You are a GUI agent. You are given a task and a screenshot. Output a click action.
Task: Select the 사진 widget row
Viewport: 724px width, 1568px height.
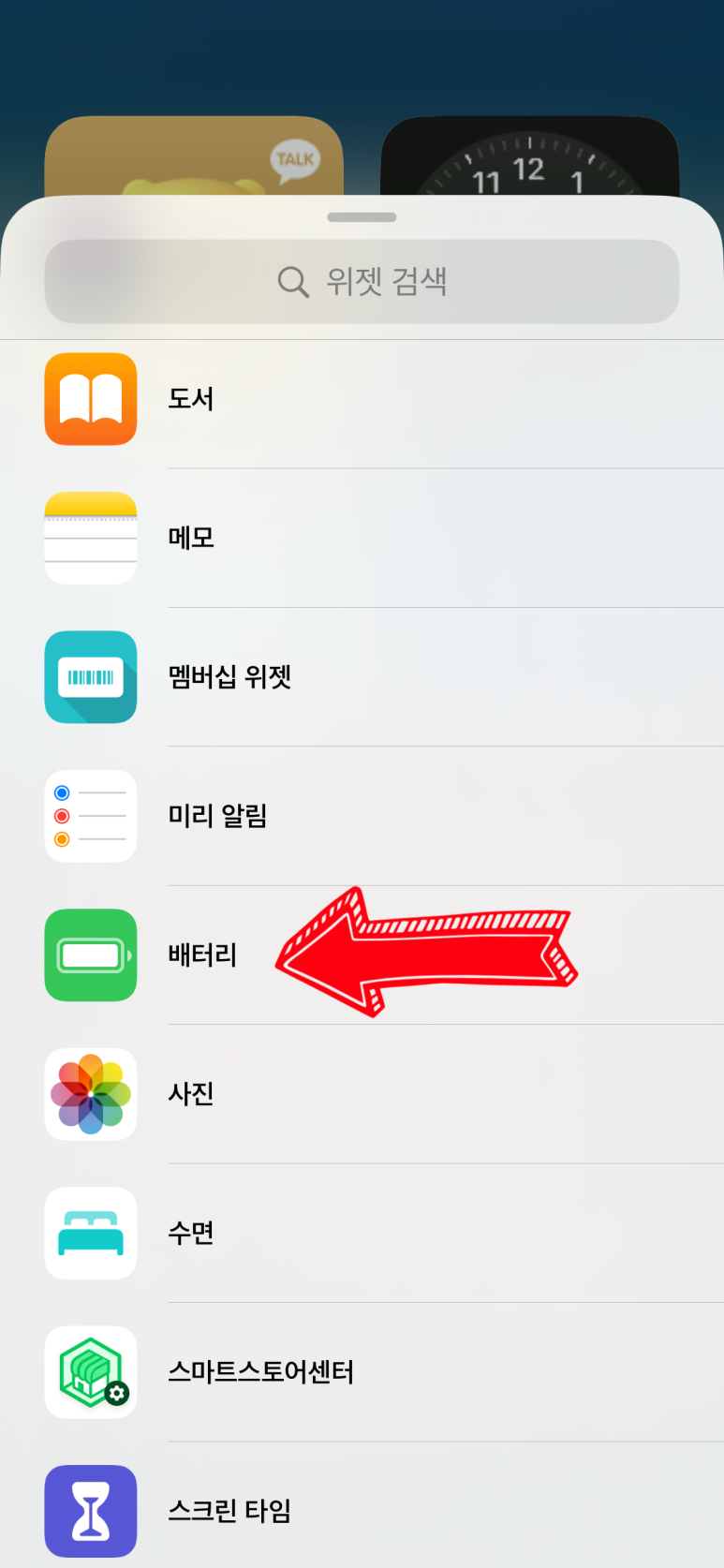362,1094
